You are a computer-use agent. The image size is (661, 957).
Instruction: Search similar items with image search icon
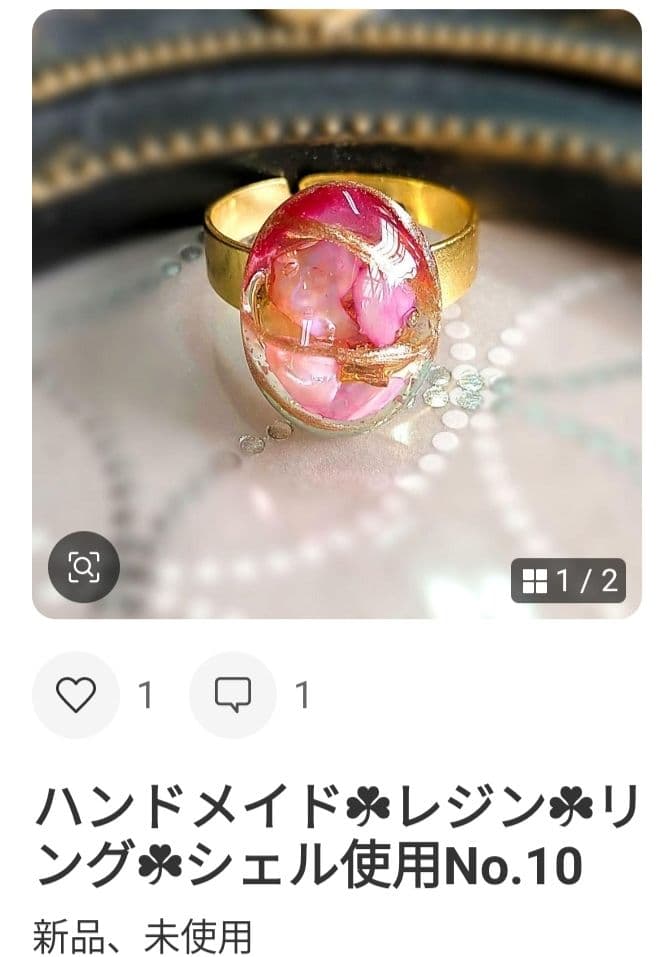point(83,567)
